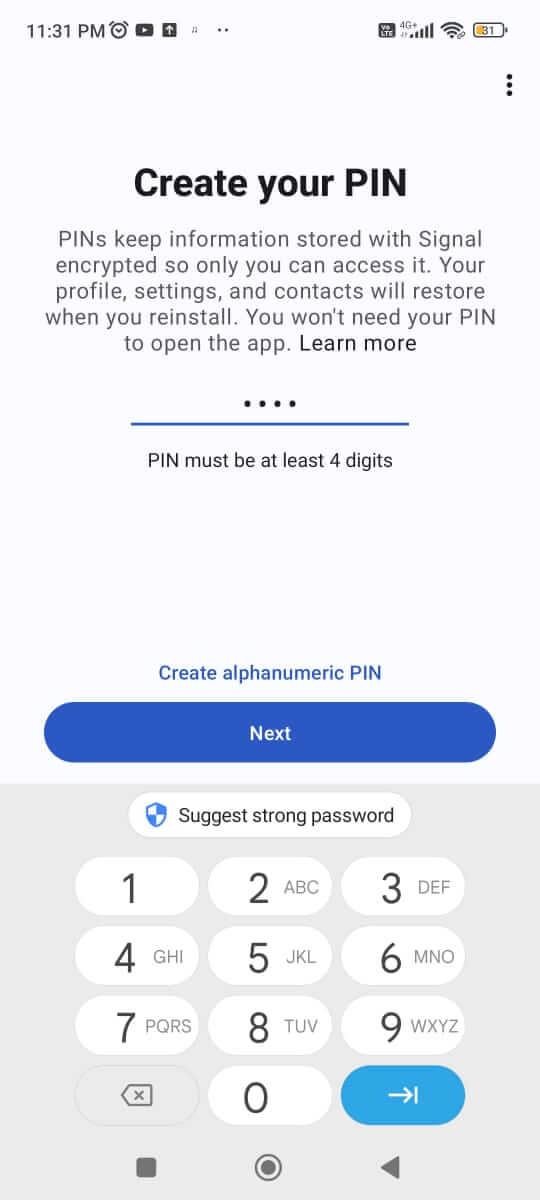Choose Suggest strong password

pos(270,815)
